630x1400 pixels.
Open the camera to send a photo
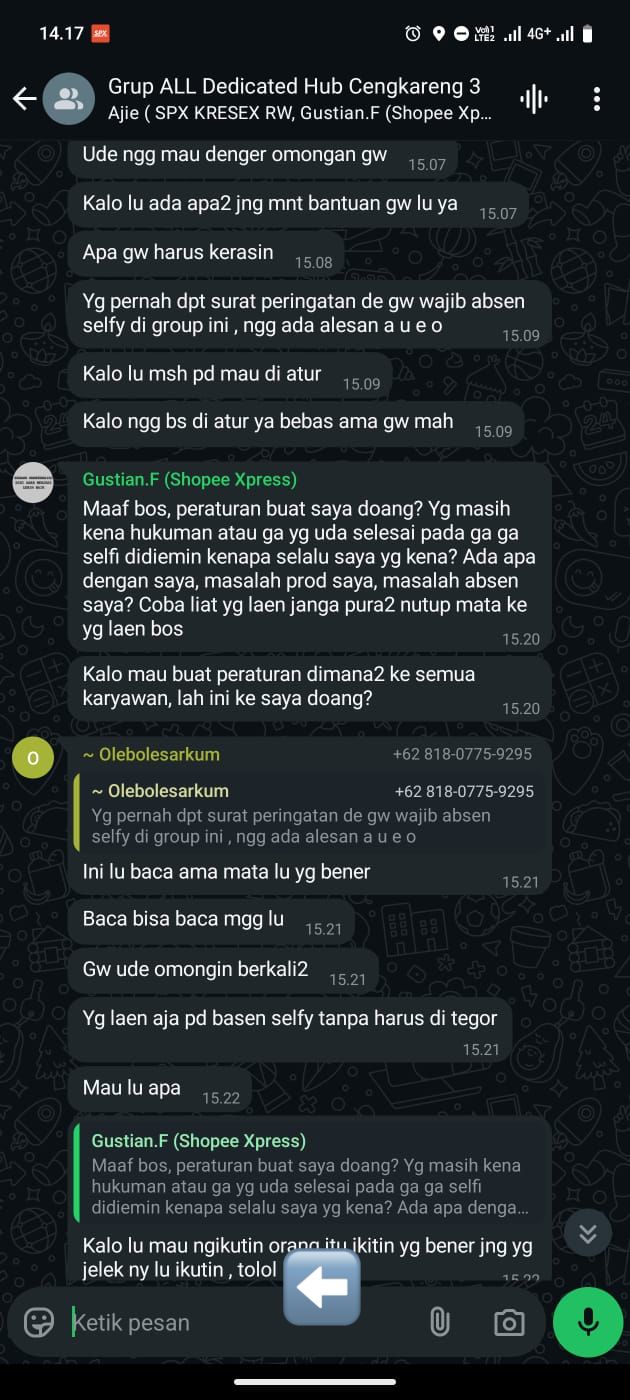click(509, 1322)
